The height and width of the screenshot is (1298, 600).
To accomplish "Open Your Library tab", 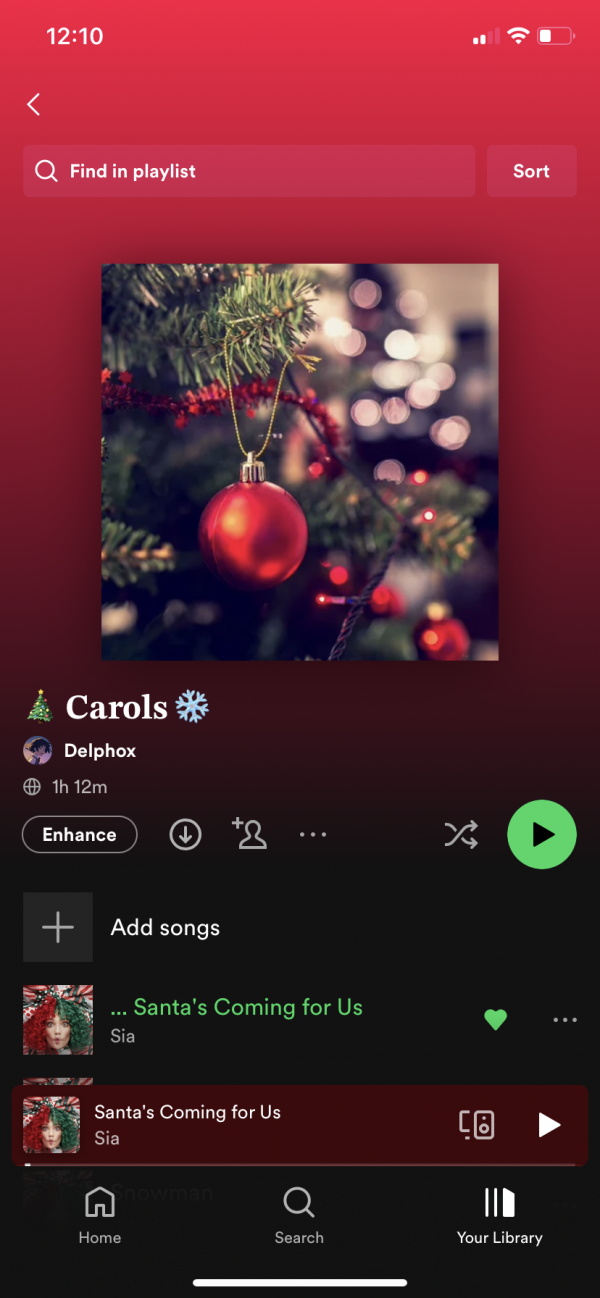I will click(x=499, y=1214).
